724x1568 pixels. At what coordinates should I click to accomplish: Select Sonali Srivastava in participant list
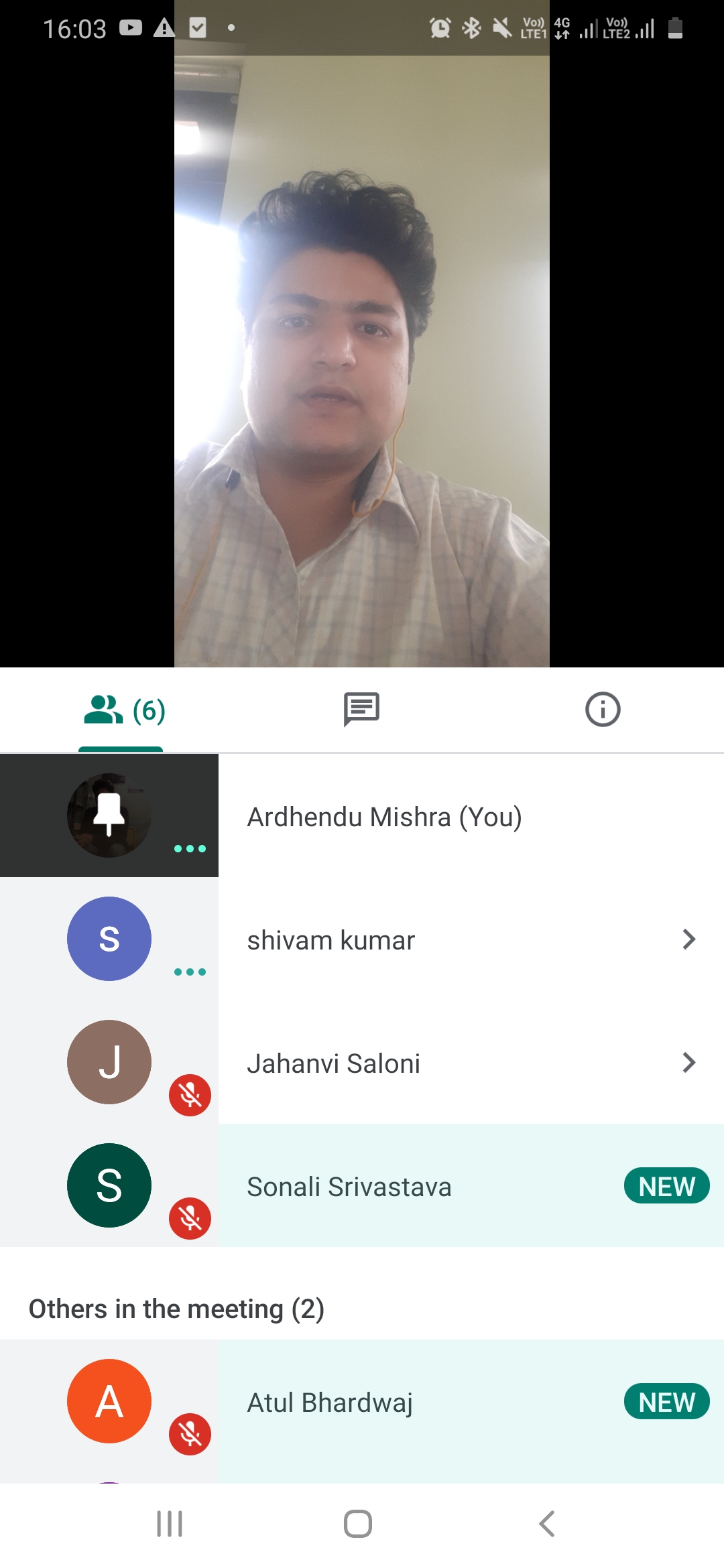[349, 1187]
